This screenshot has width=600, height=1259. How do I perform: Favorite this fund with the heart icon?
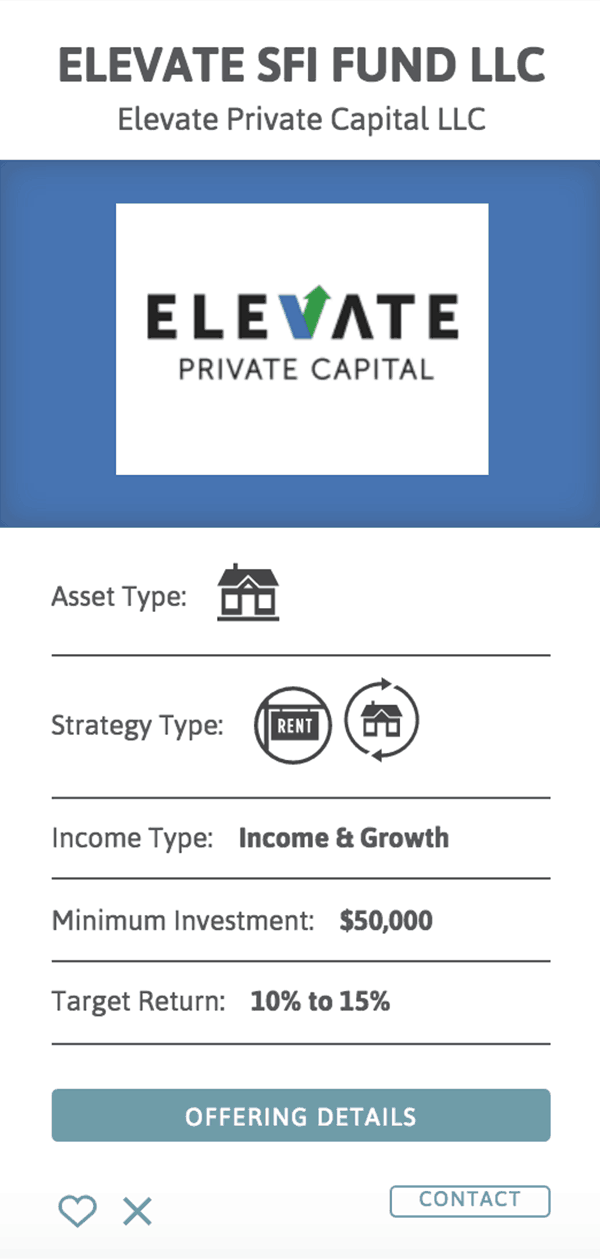pos(77,1212)
